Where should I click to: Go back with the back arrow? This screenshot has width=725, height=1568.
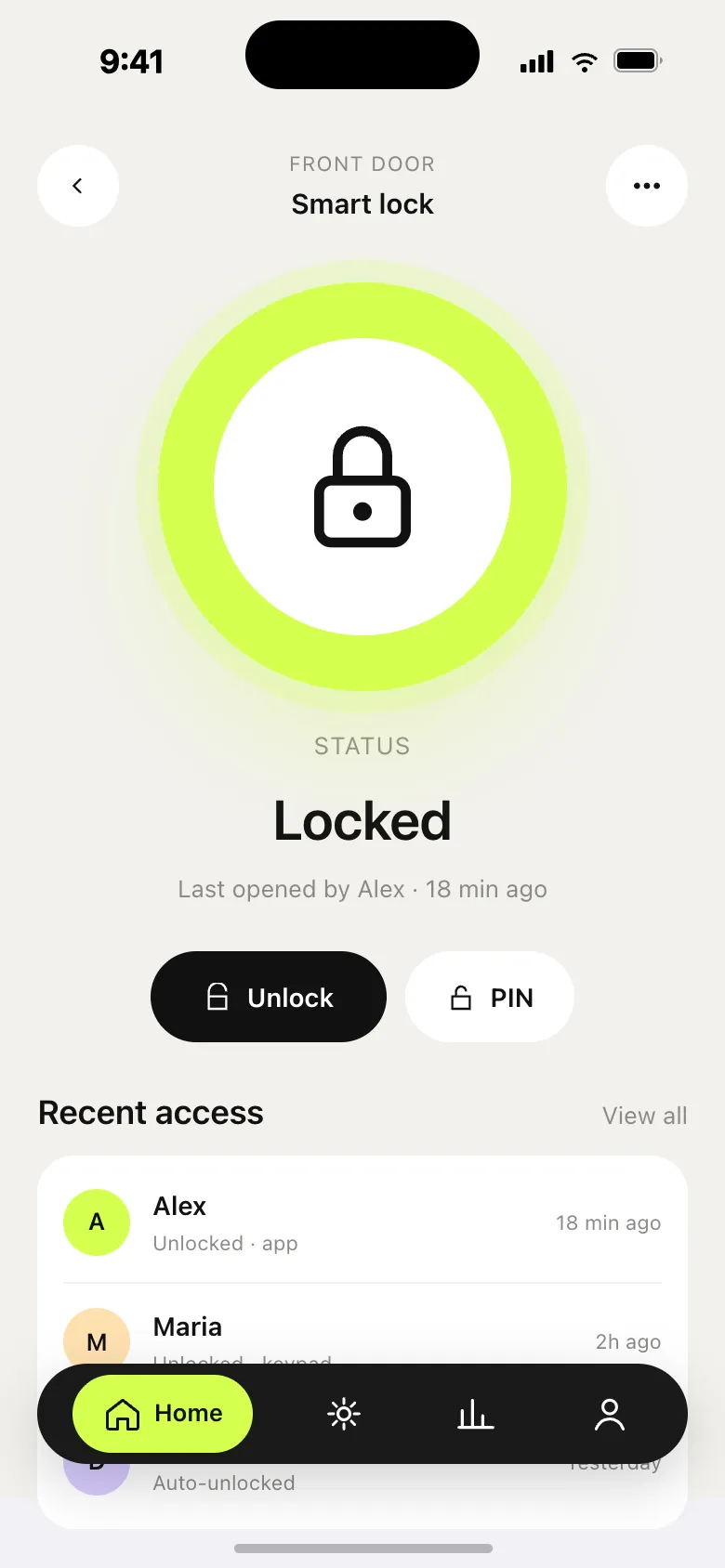(x=78, y=186)
